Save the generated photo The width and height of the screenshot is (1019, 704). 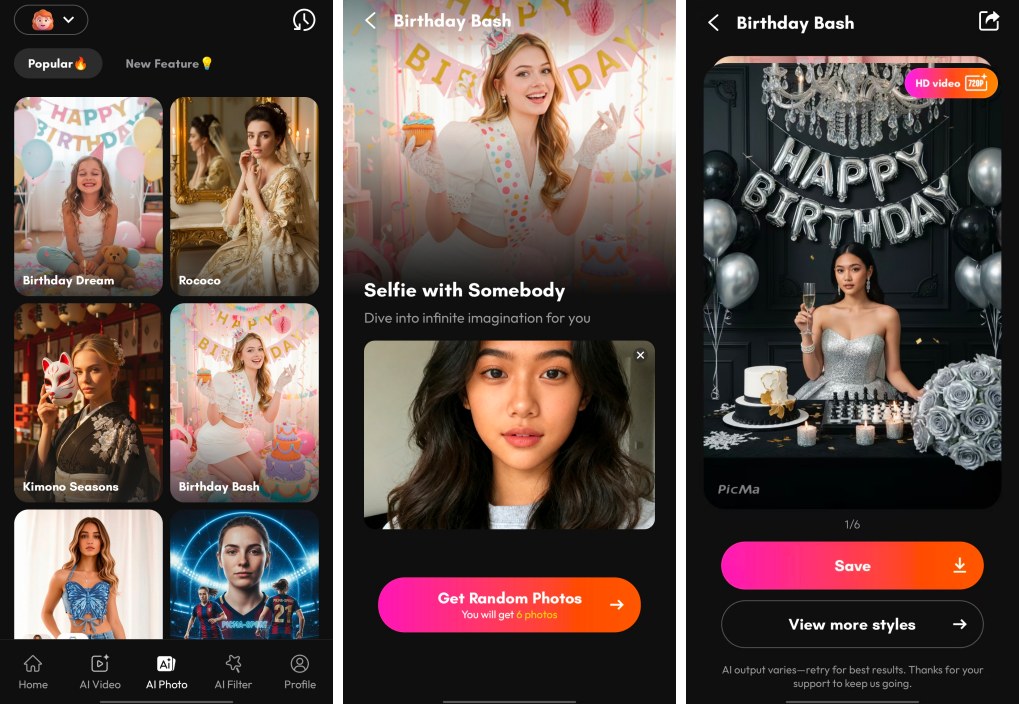tap(852, 566)
